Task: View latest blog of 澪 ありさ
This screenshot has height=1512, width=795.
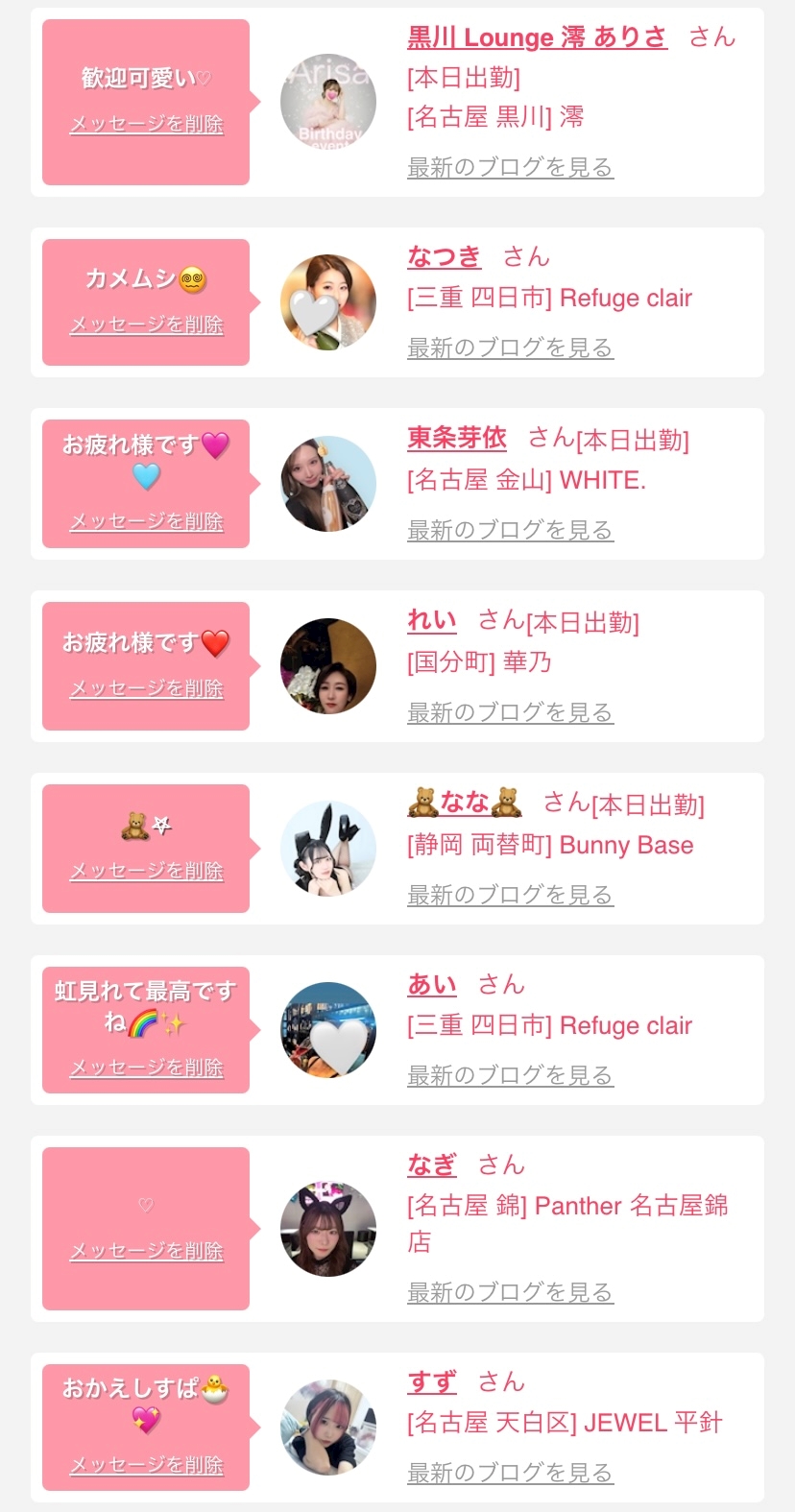Action: pyautogui.click(x=510, y=167)
